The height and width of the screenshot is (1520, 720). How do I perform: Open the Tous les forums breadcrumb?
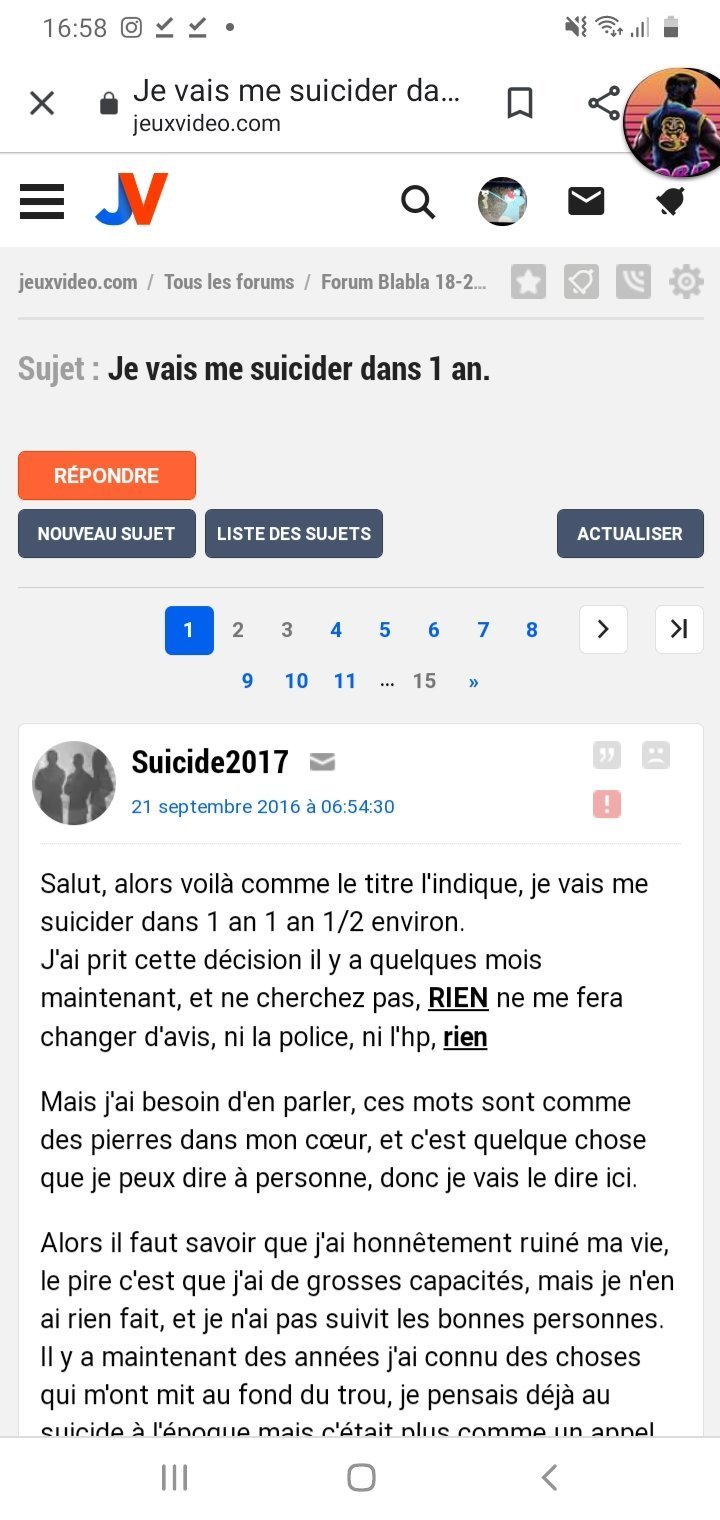(229, 282)
